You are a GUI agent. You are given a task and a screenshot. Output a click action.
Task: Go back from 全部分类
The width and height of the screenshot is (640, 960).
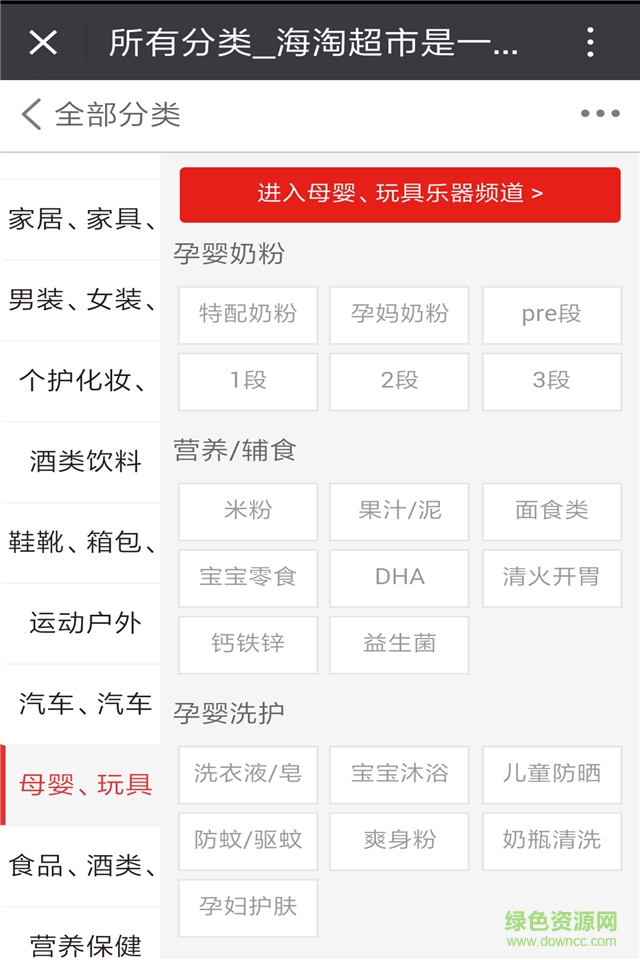click(x=32, y=114)
